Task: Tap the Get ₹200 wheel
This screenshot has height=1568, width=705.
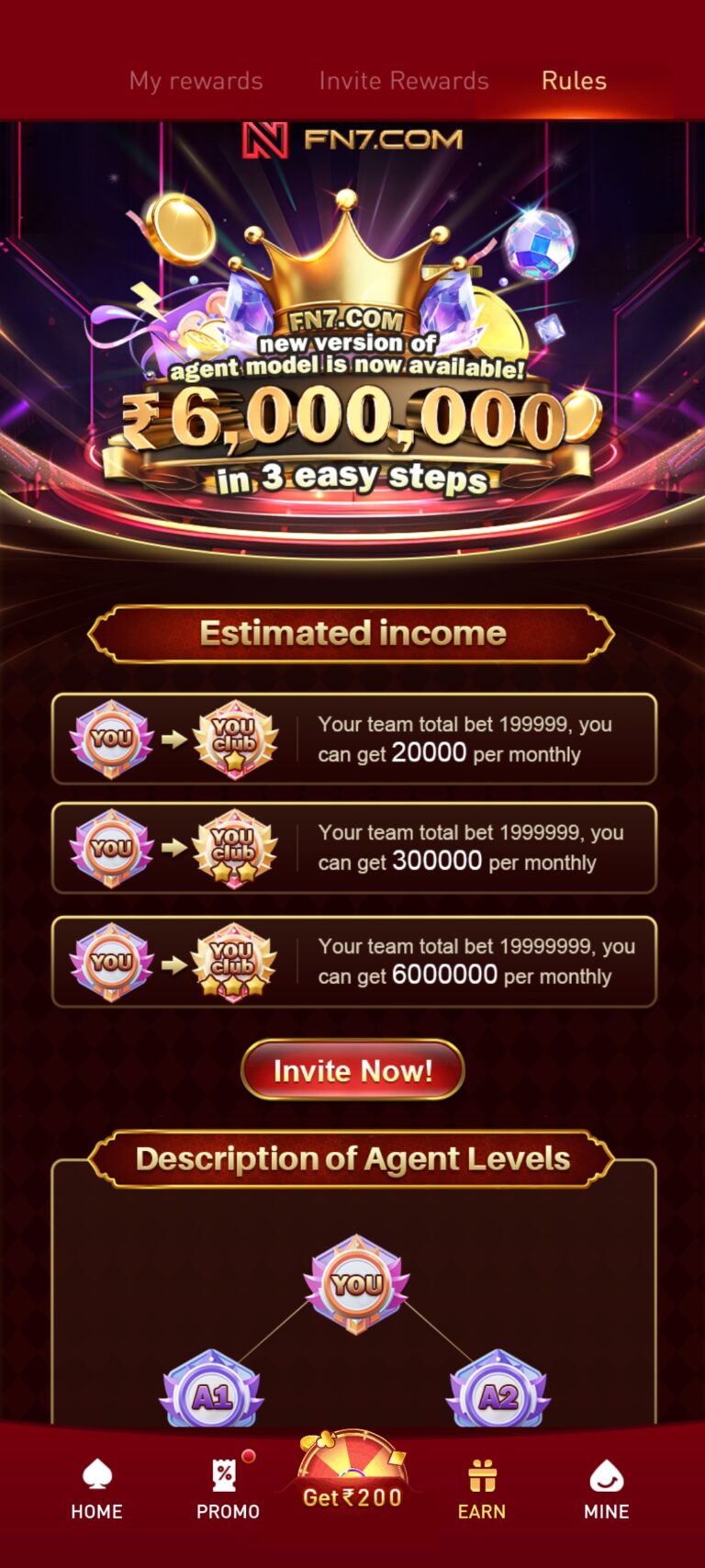Action: click(x=352, y=1472)
